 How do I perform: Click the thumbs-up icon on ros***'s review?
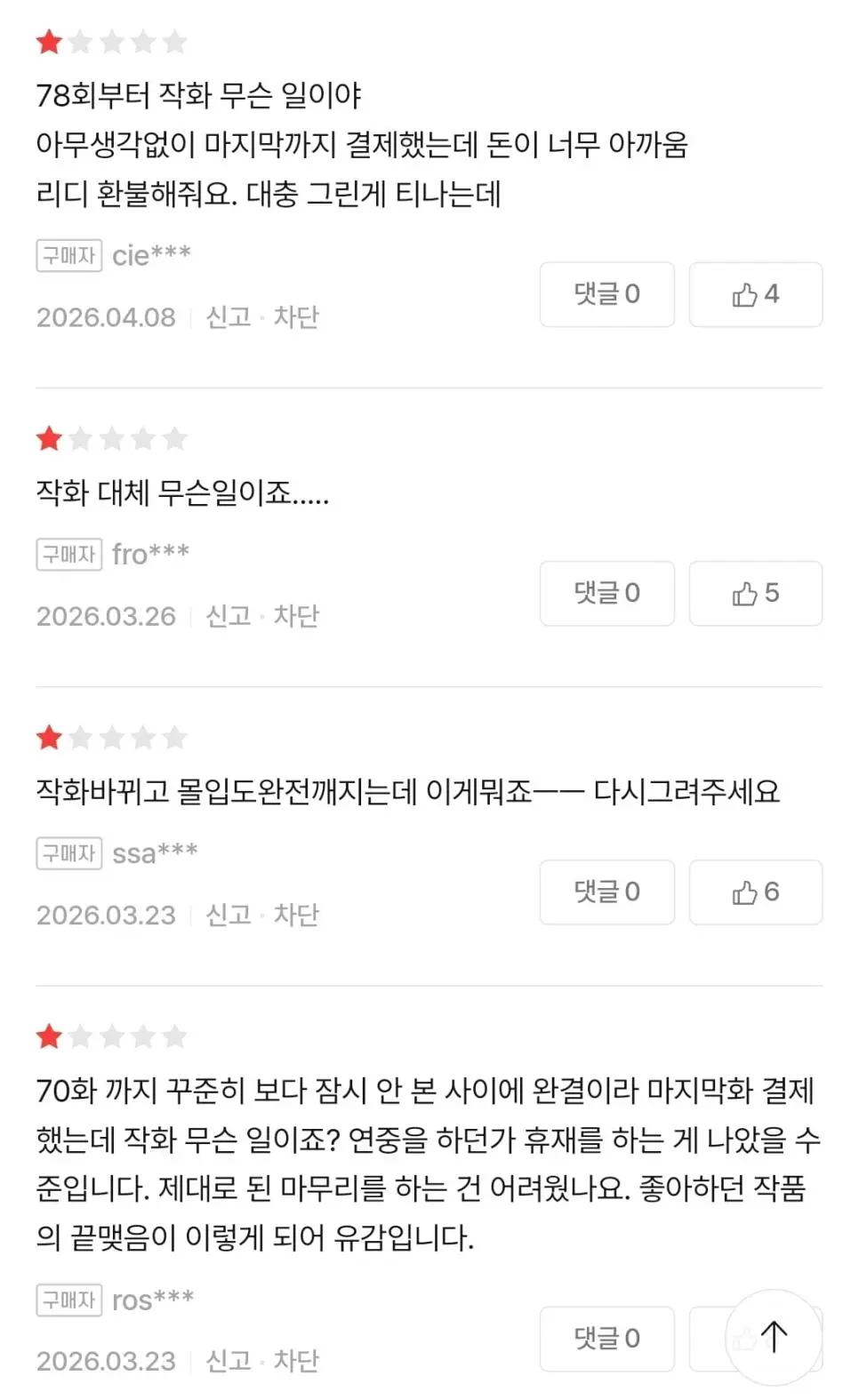click(x=745, y=1339)
